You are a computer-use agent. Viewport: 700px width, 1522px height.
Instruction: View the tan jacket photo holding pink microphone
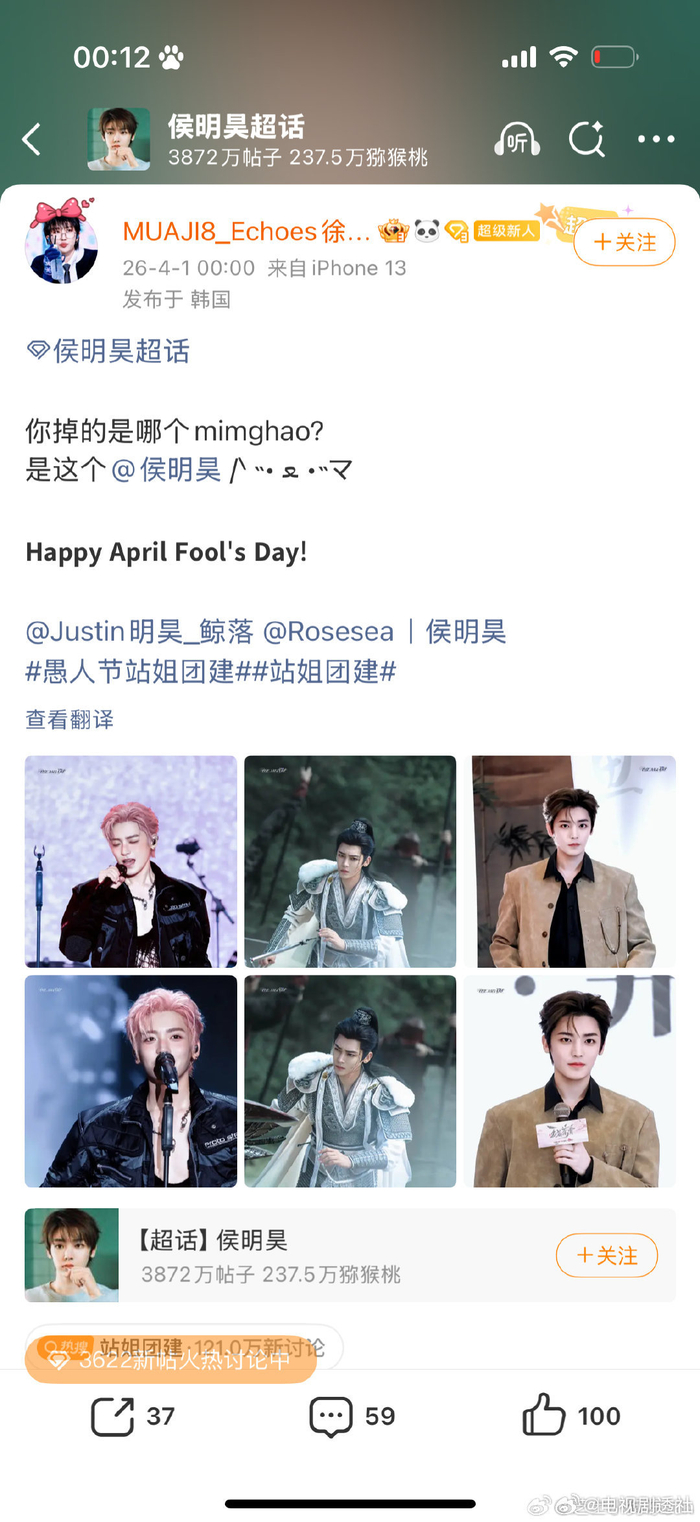573,1081
